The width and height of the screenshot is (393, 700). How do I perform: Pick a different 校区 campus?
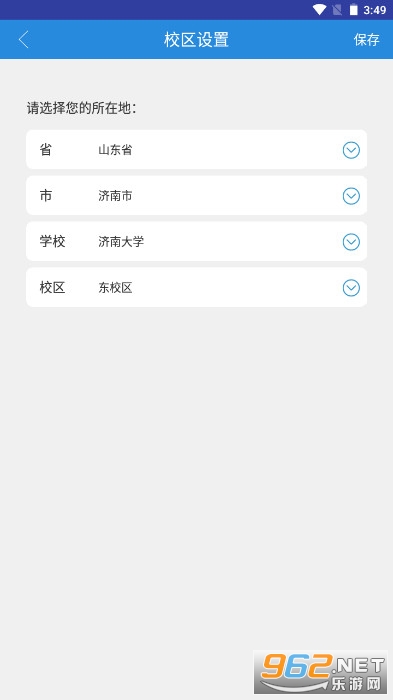(196, 288)
